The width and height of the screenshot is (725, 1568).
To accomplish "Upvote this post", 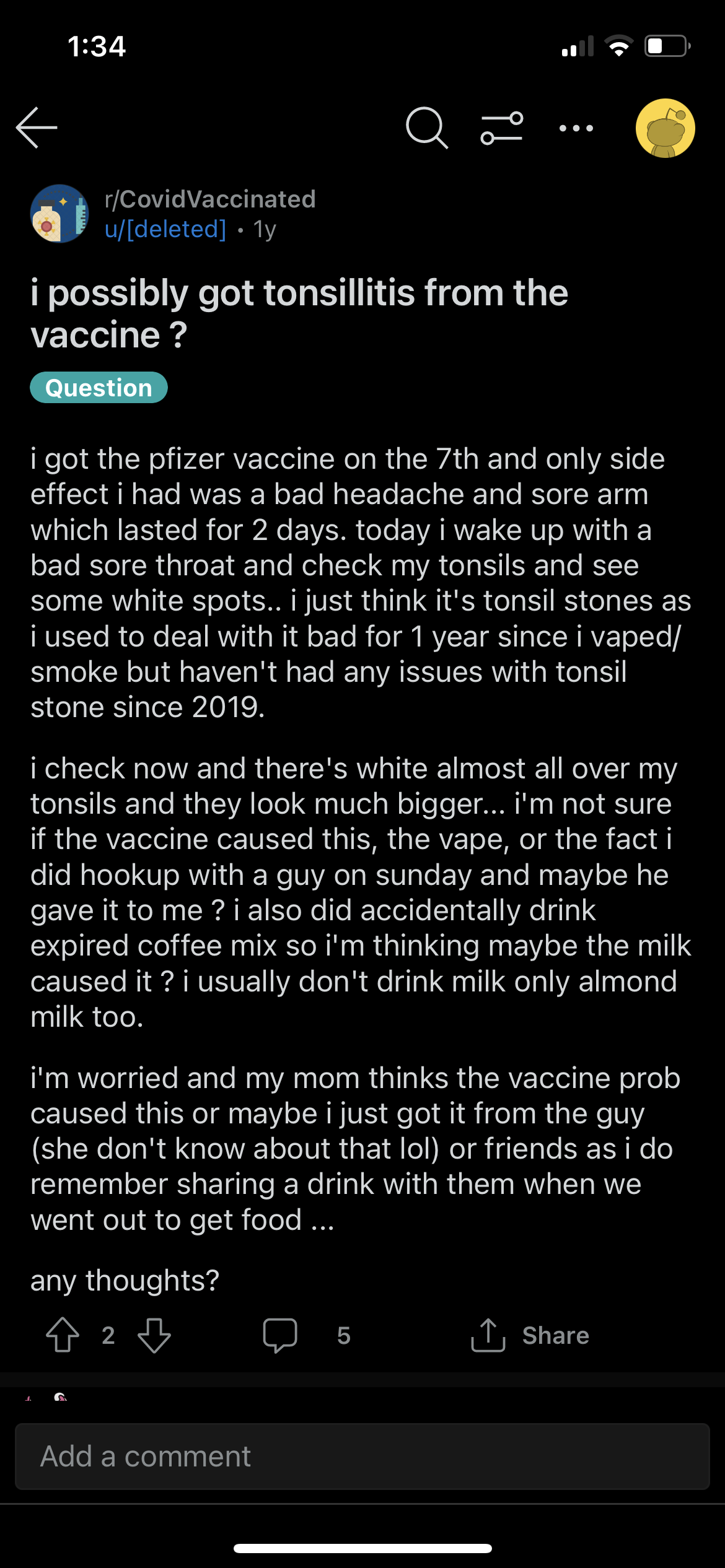I will pyautogui.click(x=63, y=1335).
